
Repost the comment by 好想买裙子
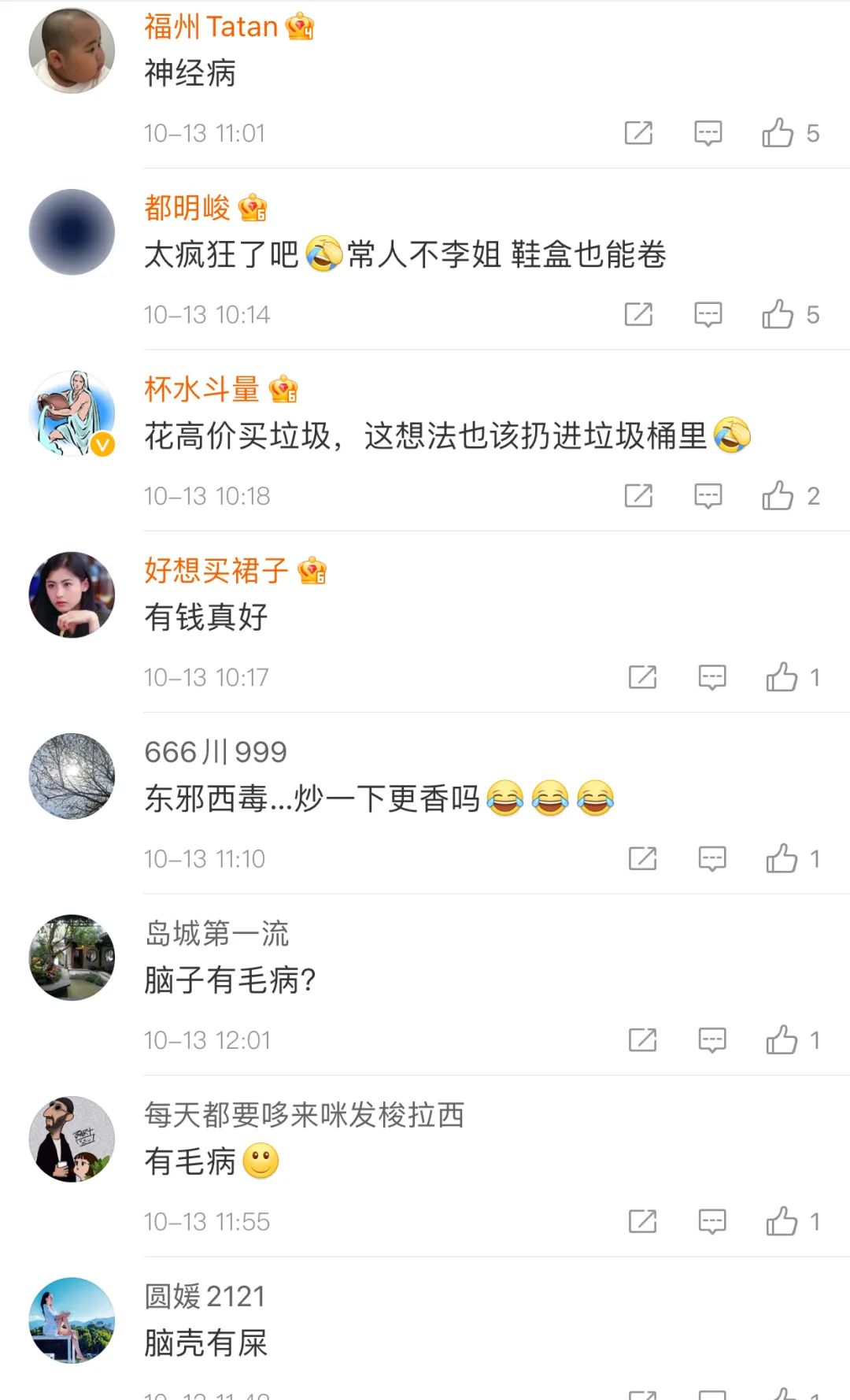(642, 677)
